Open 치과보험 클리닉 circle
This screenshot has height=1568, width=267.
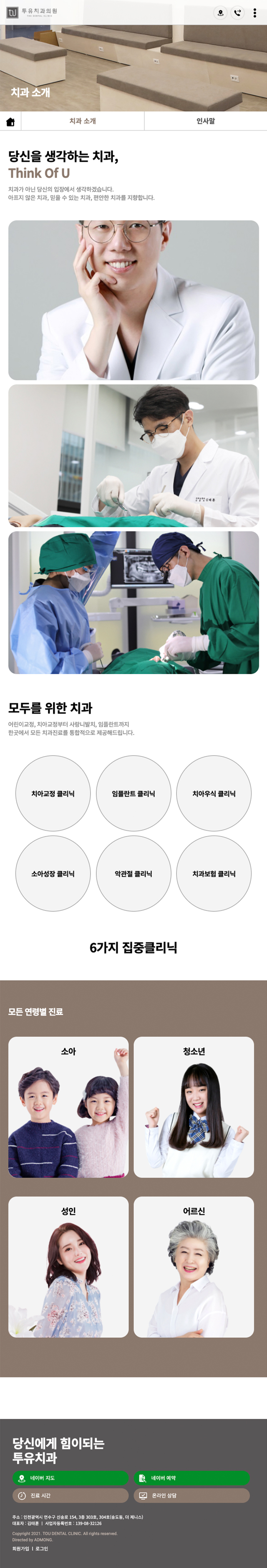point(214,873)
